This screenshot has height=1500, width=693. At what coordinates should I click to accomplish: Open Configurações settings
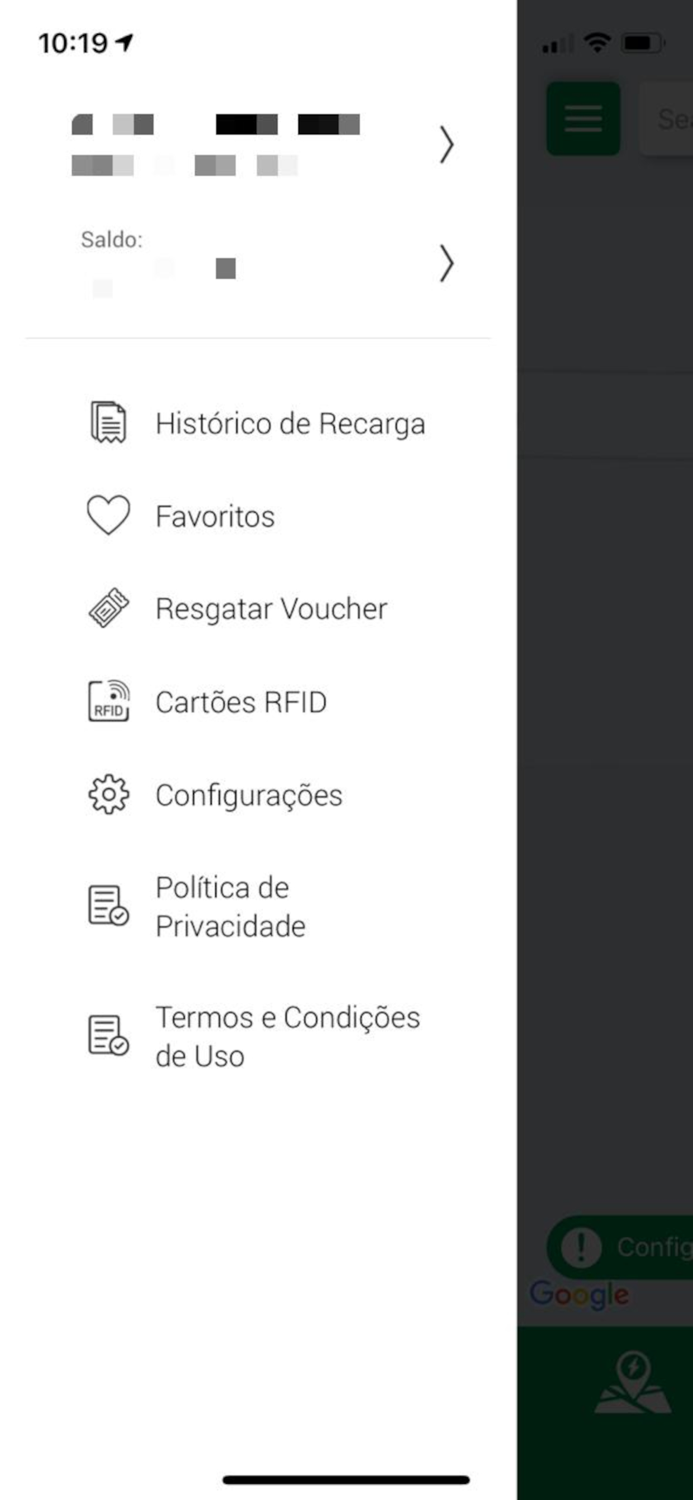coord(248,795)
